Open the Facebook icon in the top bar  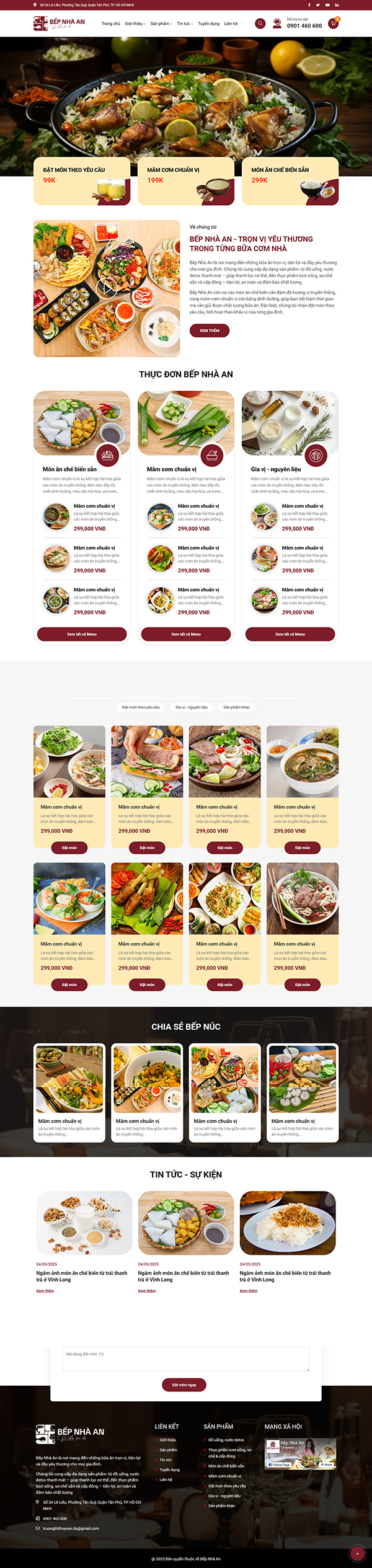(309, 5)
